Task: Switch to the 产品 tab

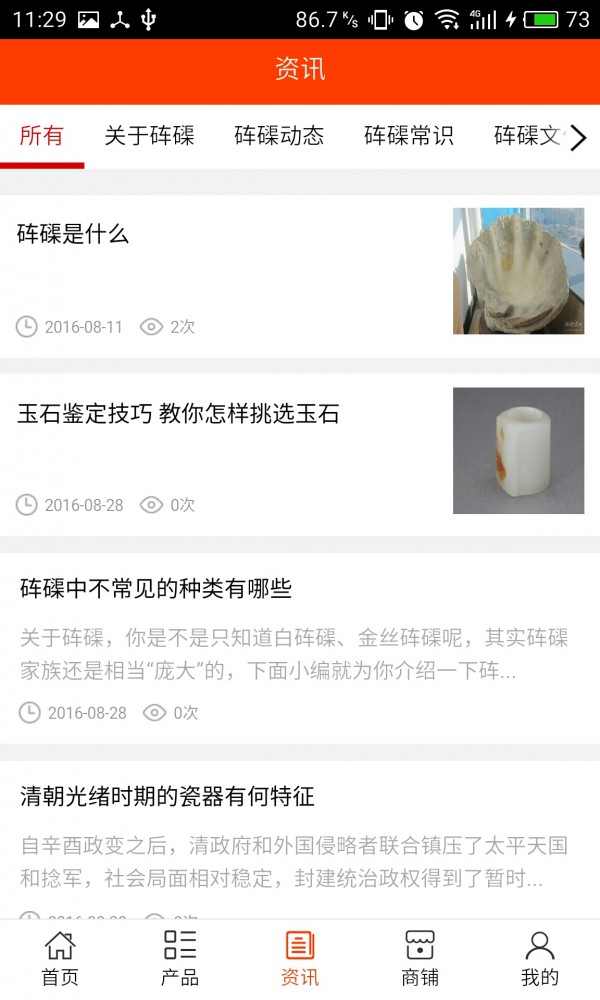Action: pos(180,959)
